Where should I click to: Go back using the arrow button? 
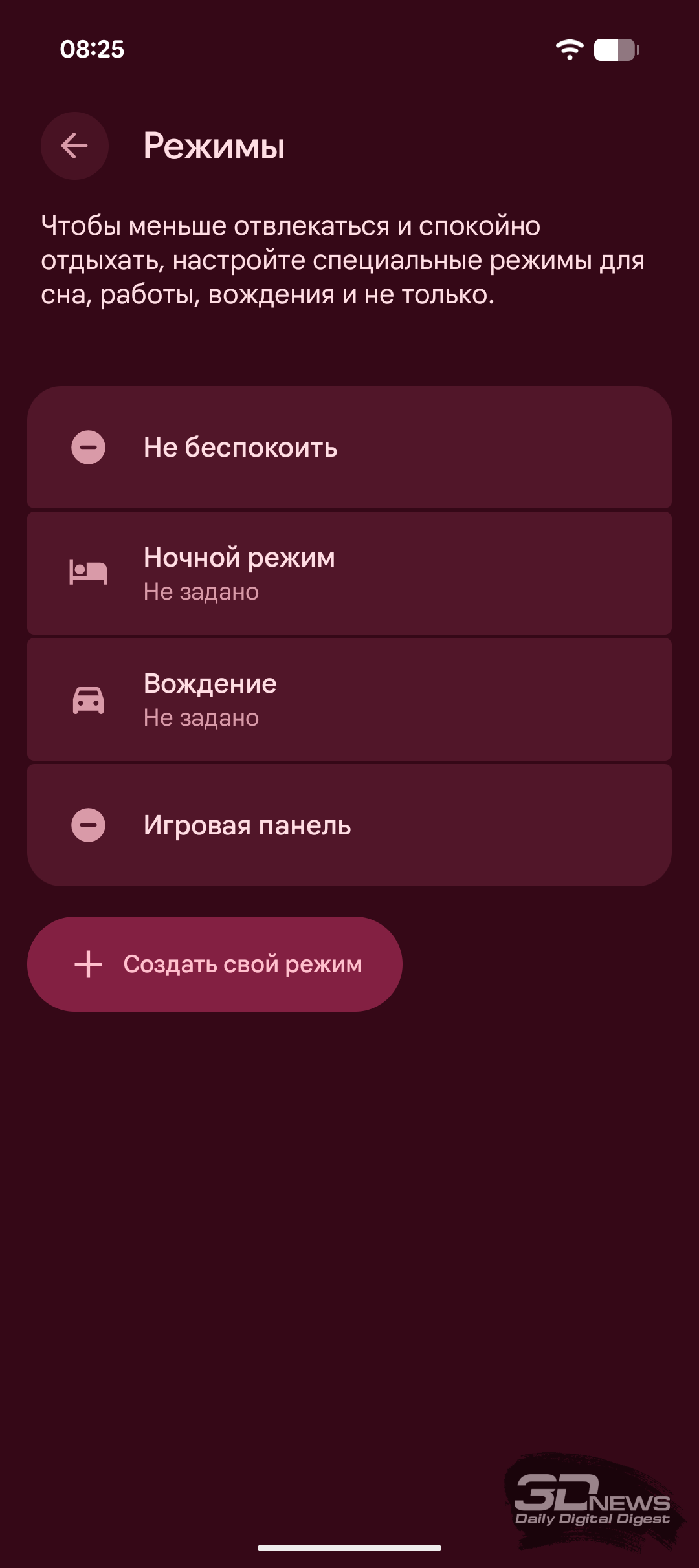click(x=74, y=146)
